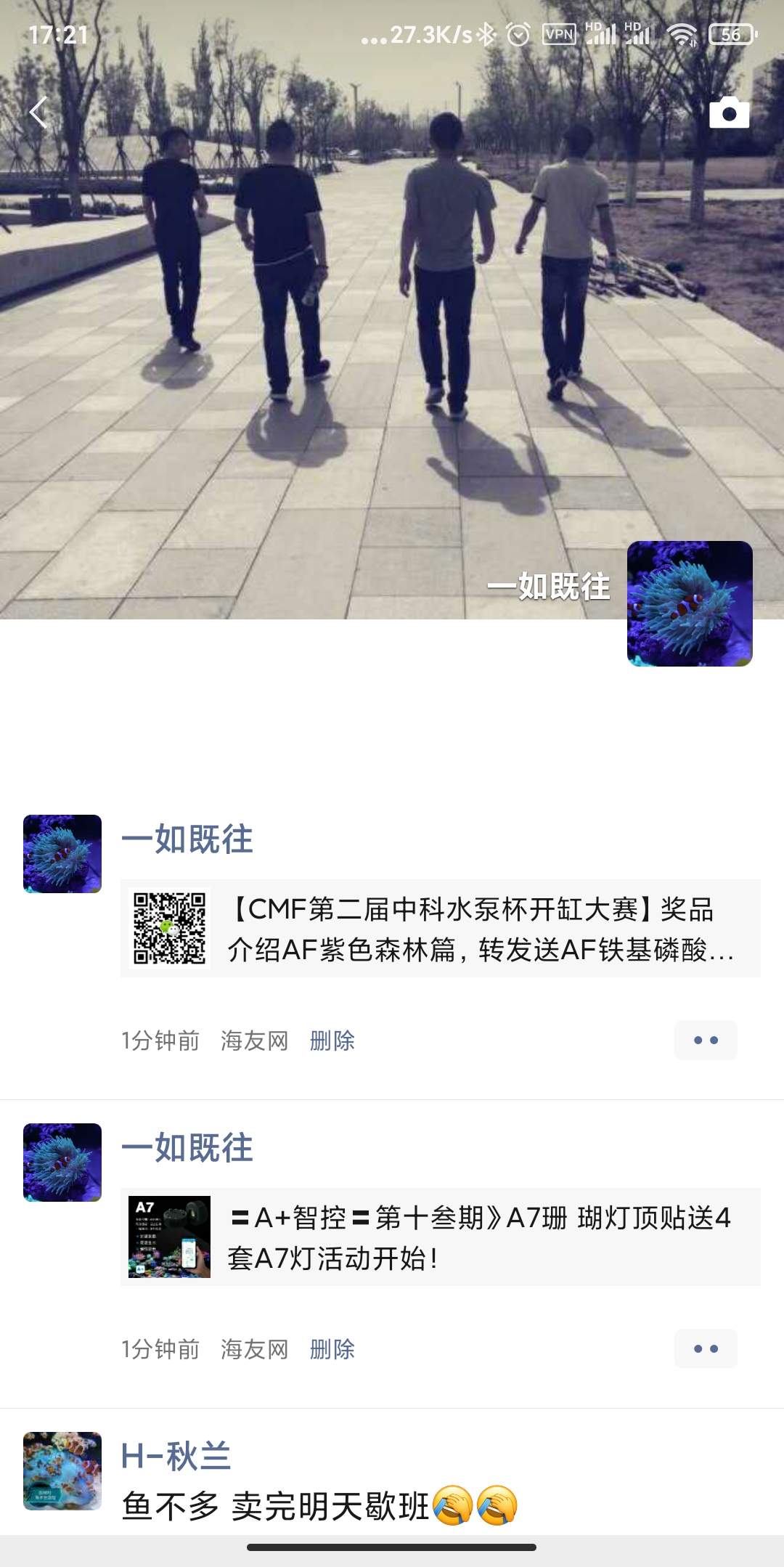View H-秋兰's profile

(176, 1456)
